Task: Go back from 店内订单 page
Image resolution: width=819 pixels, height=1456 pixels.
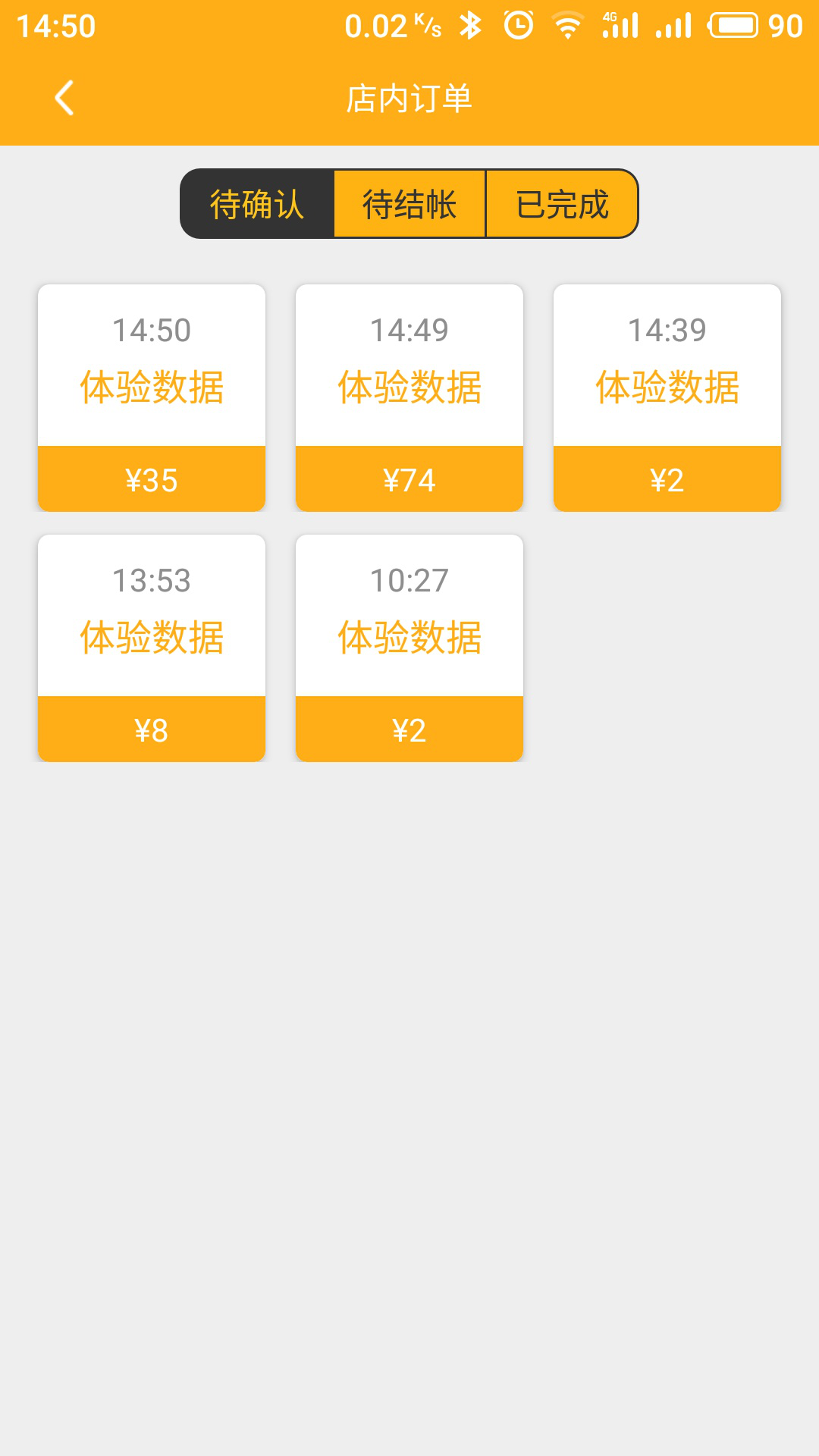Action: 64,98
